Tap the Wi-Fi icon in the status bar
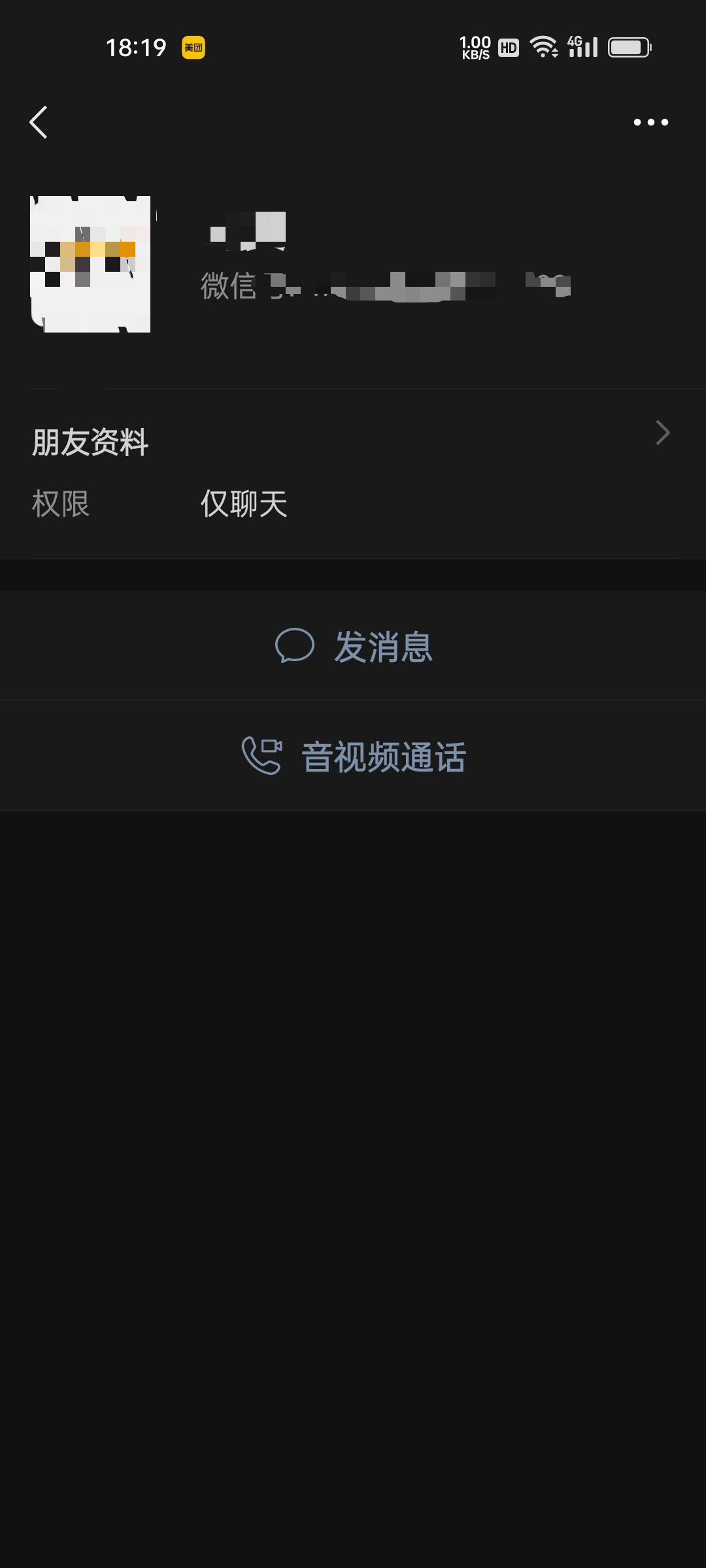 544,46
